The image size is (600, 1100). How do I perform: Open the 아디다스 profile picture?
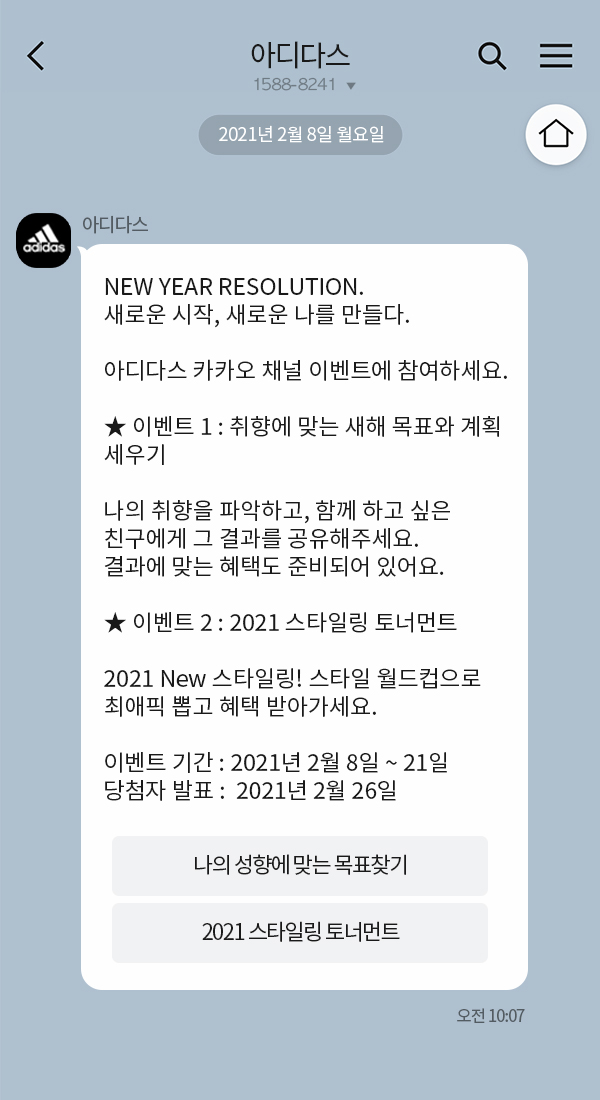(x=44, y=240)
